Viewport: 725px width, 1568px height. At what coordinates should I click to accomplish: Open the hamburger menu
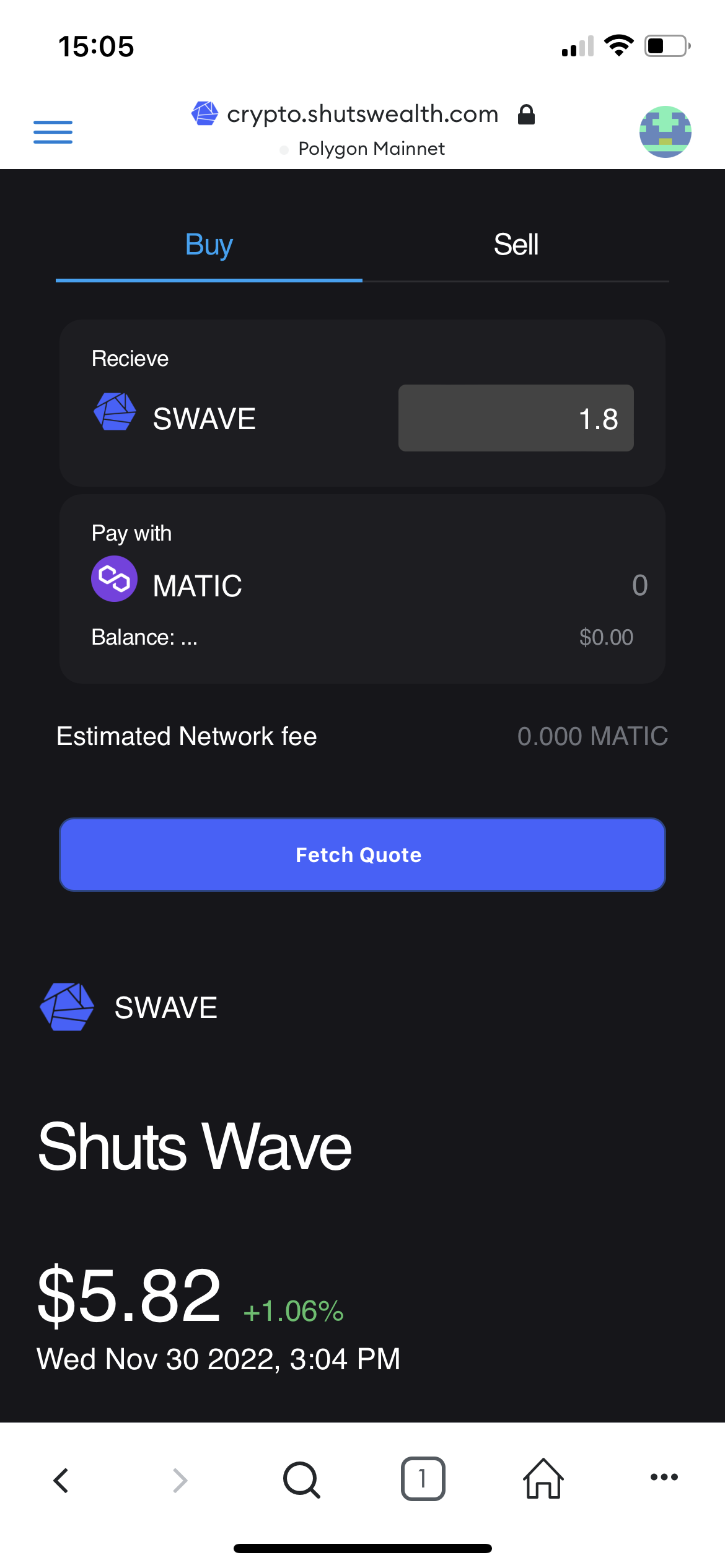(53, 132)
